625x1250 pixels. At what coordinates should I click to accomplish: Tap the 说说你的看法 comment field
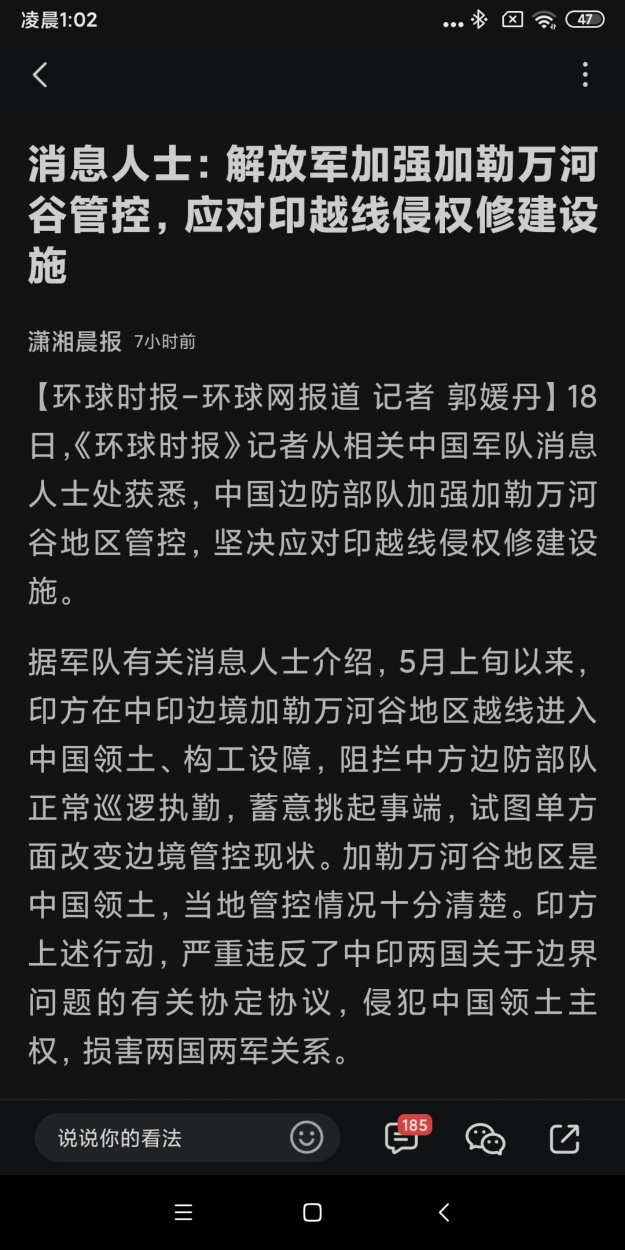point(187,1138)
